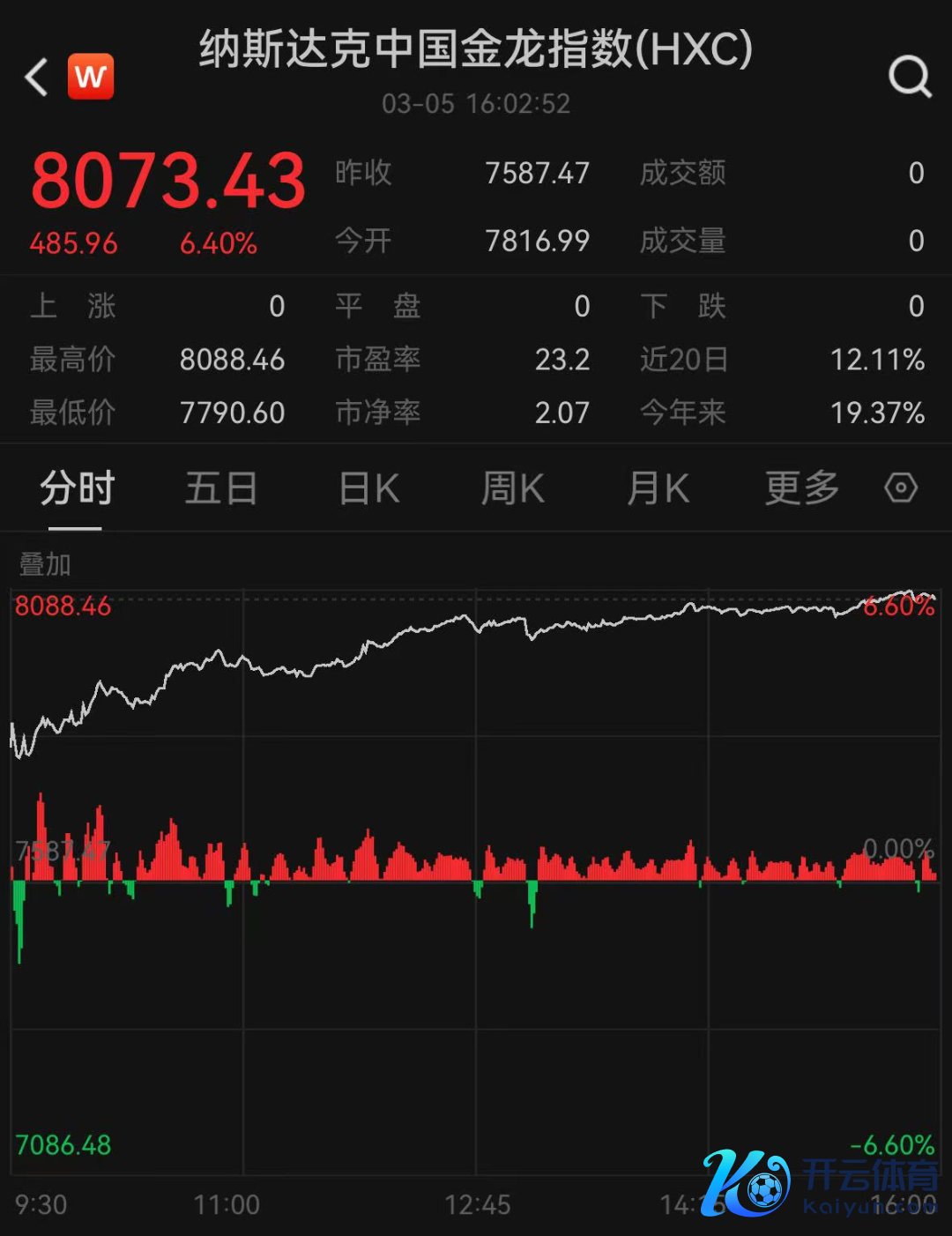Switch to the 分时 chart tab
The height and width of the screenshot is (1236, 952).
77,488
